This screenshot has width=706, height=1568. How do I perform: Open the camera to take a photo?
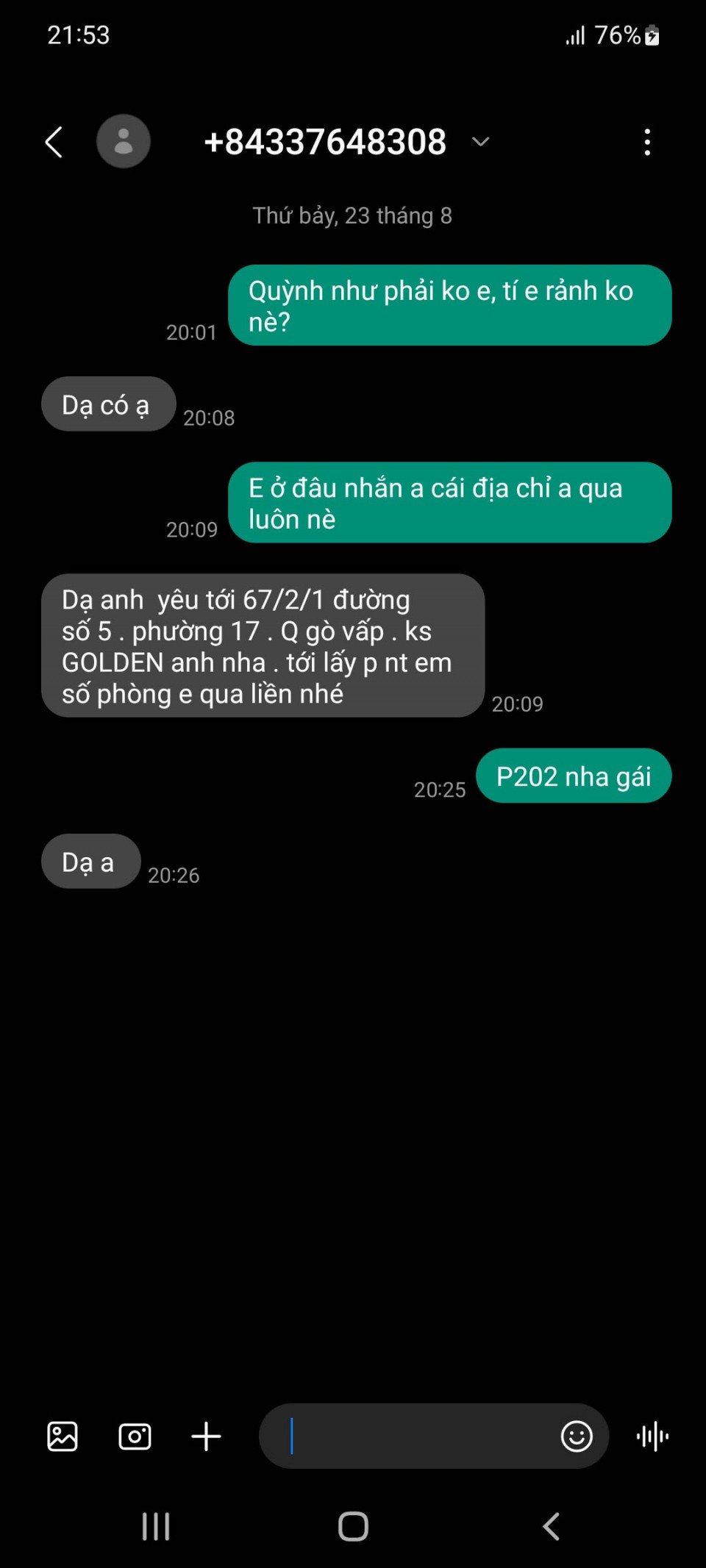(135, 1436)
